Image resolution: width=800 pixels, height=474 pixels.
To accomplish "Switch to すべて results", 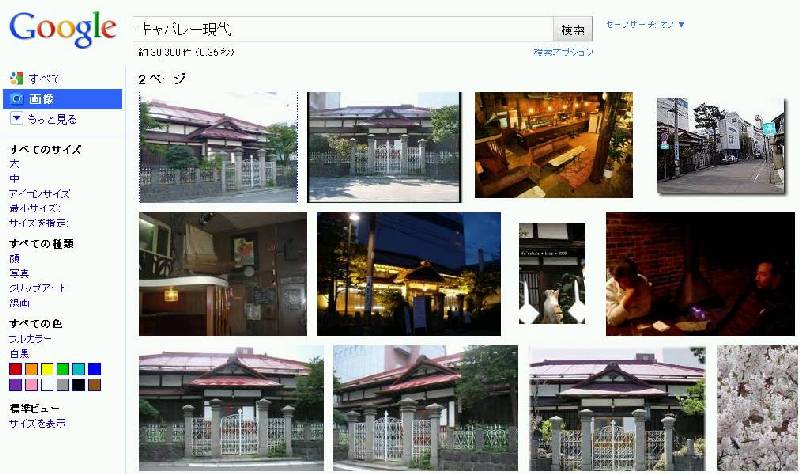I will pyautogui.click(x=35, y=79).
